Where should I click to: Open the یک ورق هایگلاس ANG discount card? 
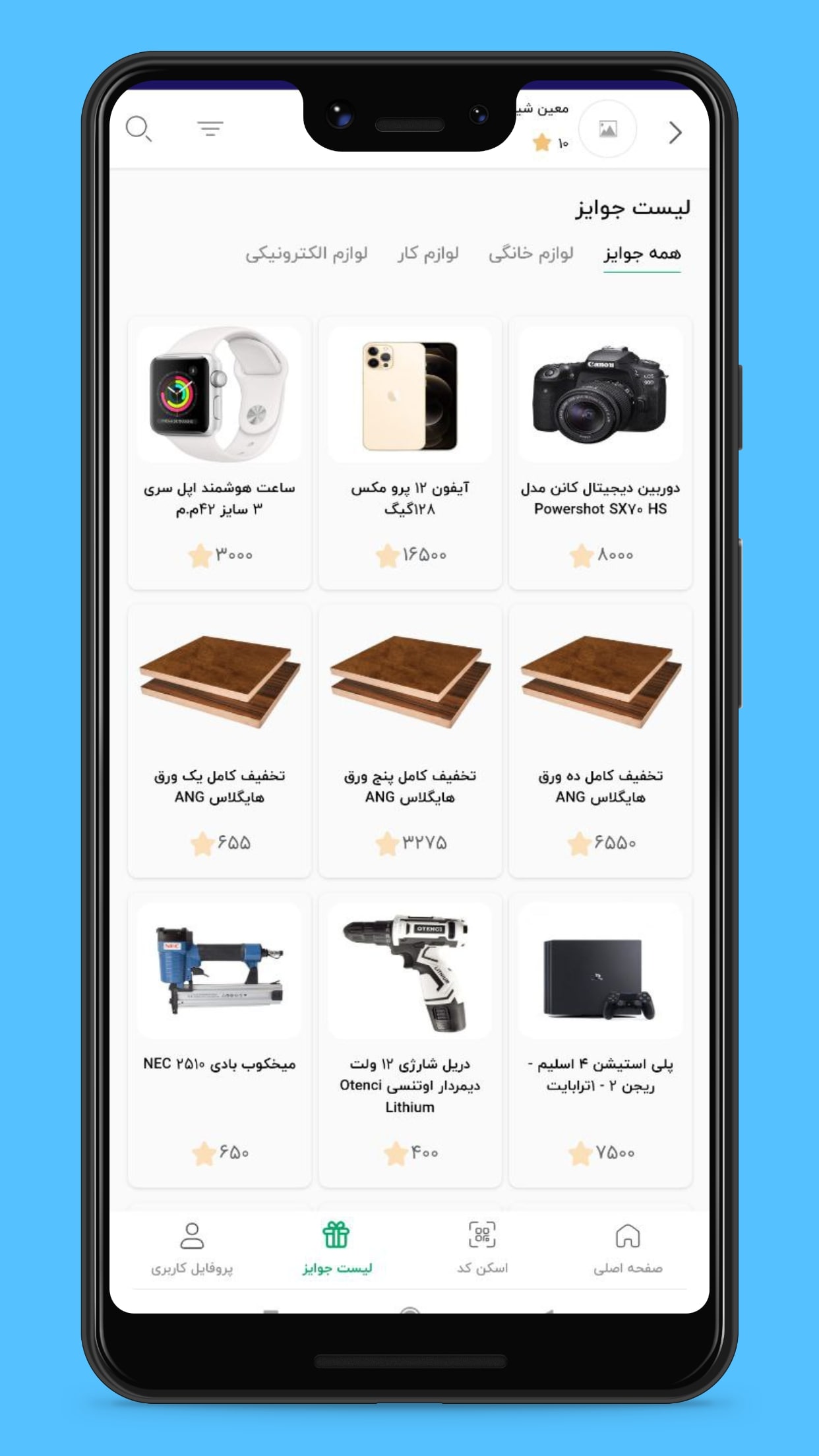(220, 741)
